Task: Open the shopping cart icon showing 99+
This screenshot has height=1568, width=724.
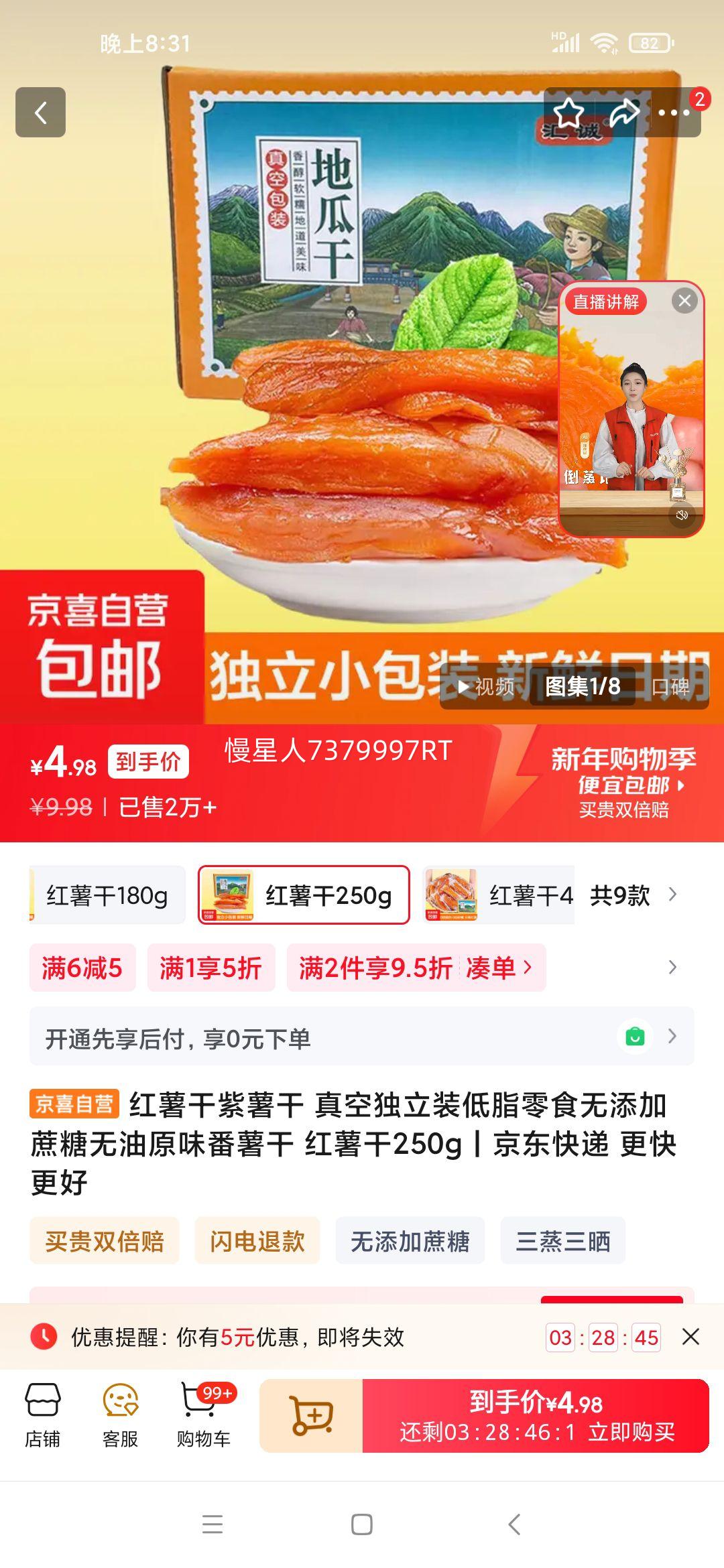Action: coord(201,1414)
